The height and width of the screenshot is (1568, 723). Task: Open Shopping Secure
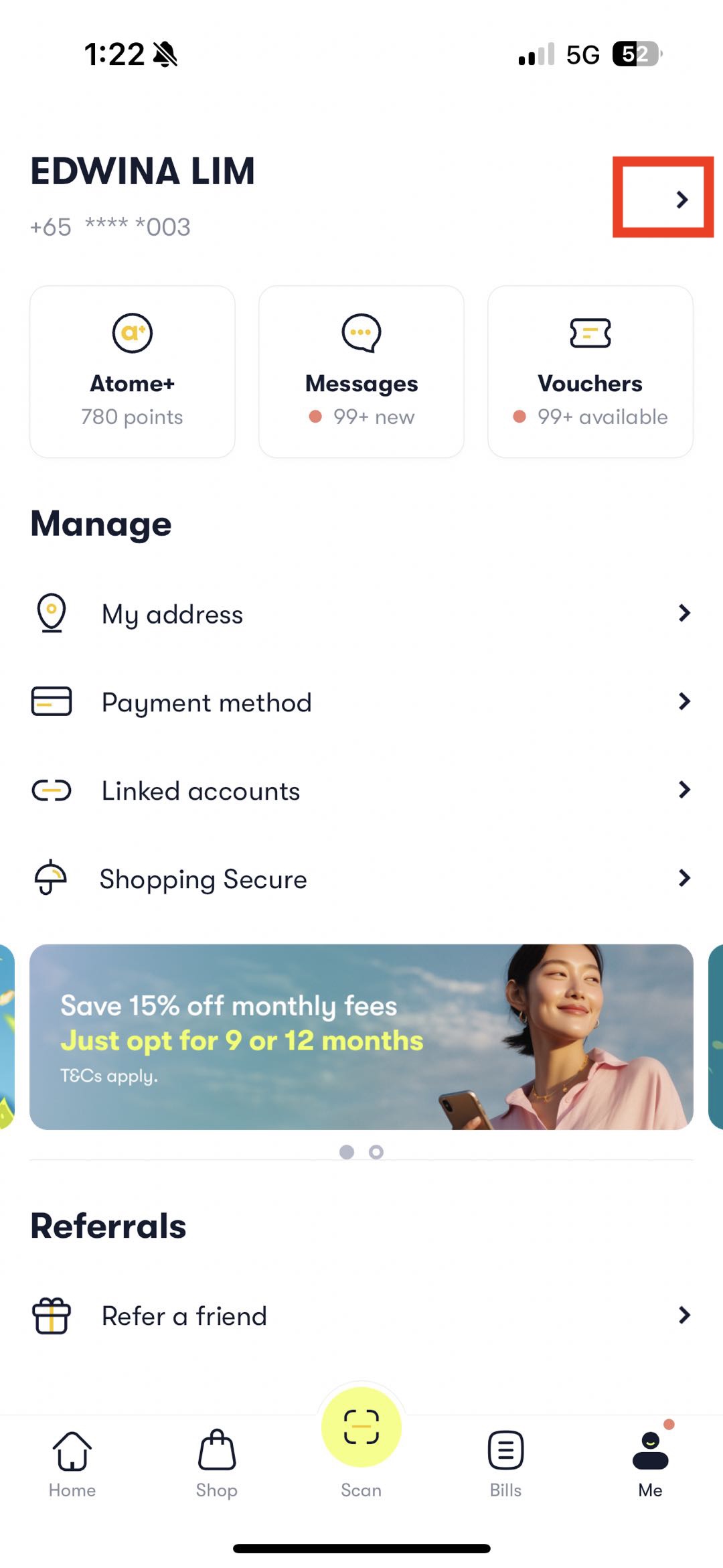coord(361,879)
